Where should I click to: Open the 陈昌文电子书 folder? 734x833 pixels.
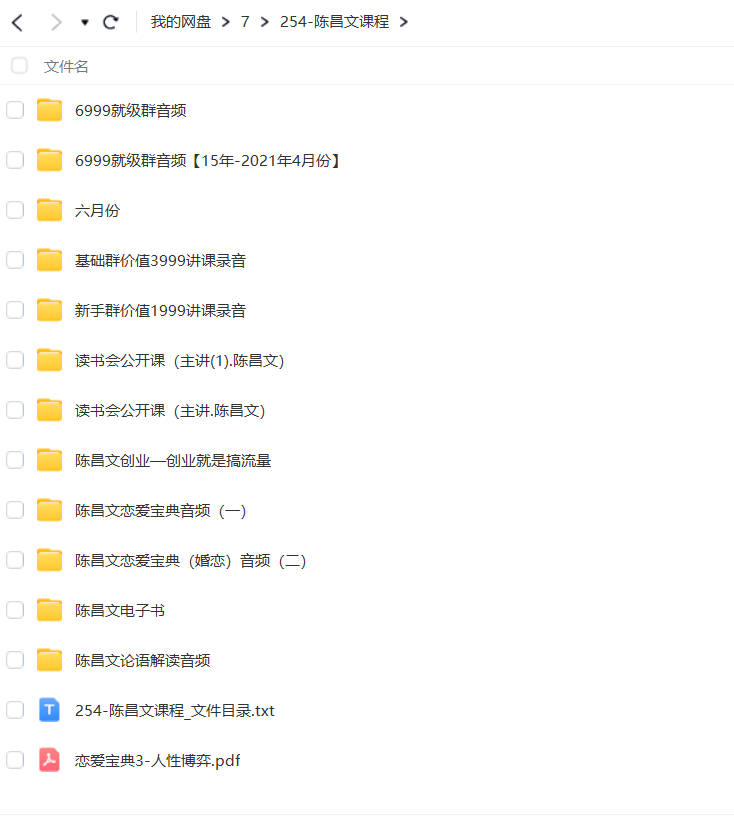click(119, 610)
